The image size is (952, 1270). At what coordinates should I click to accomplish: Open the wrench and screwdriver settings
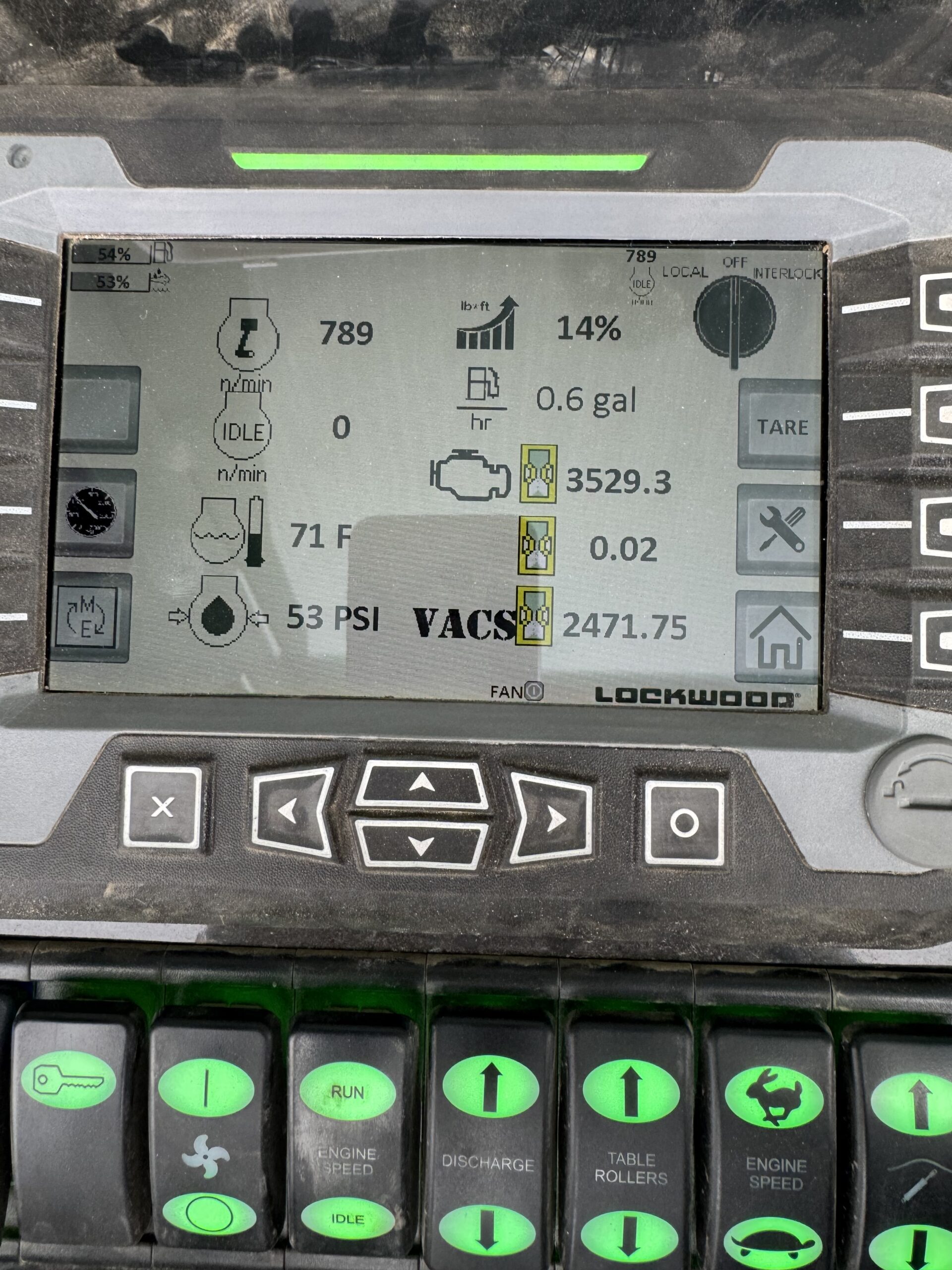781,529
